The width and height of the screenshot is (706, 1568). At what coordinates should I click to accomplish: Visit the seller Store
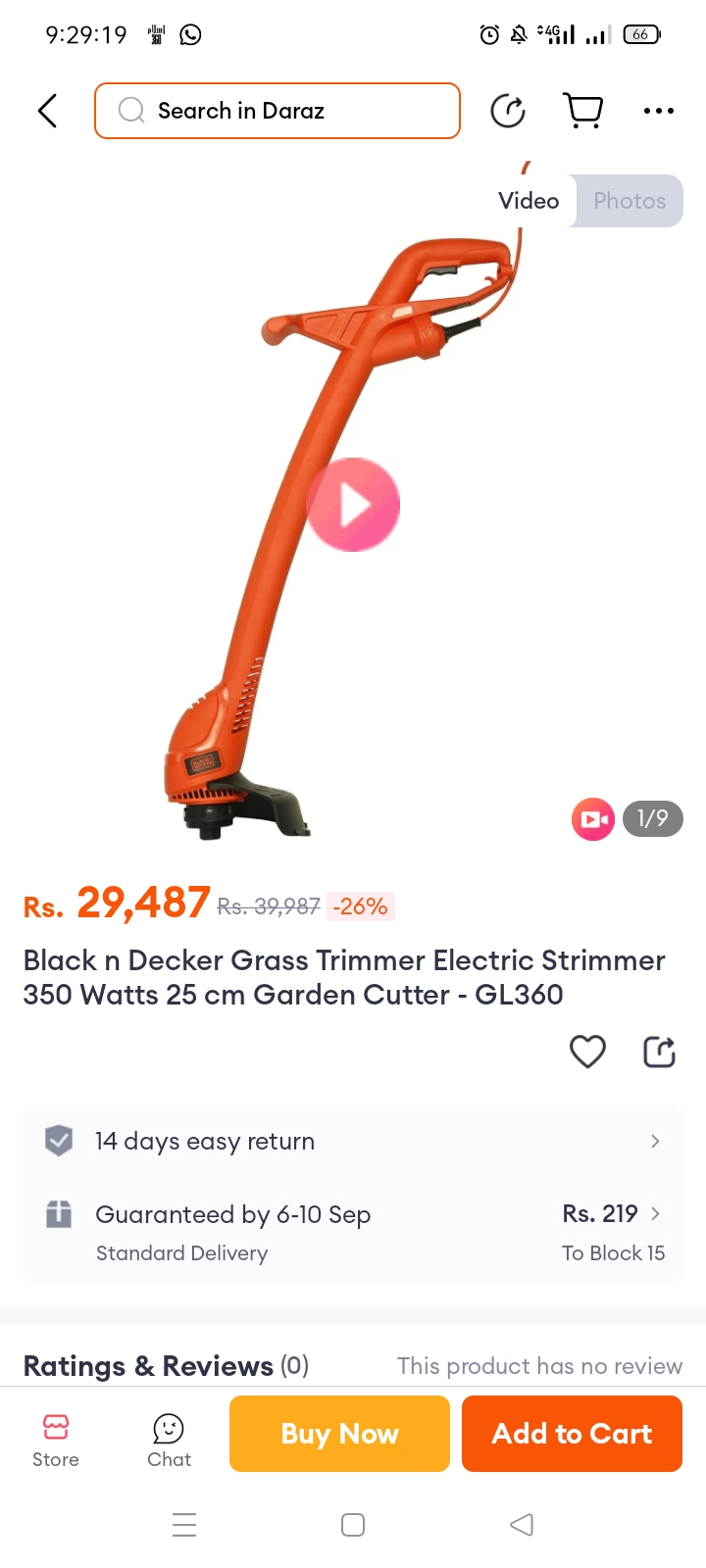point(56,1440)
